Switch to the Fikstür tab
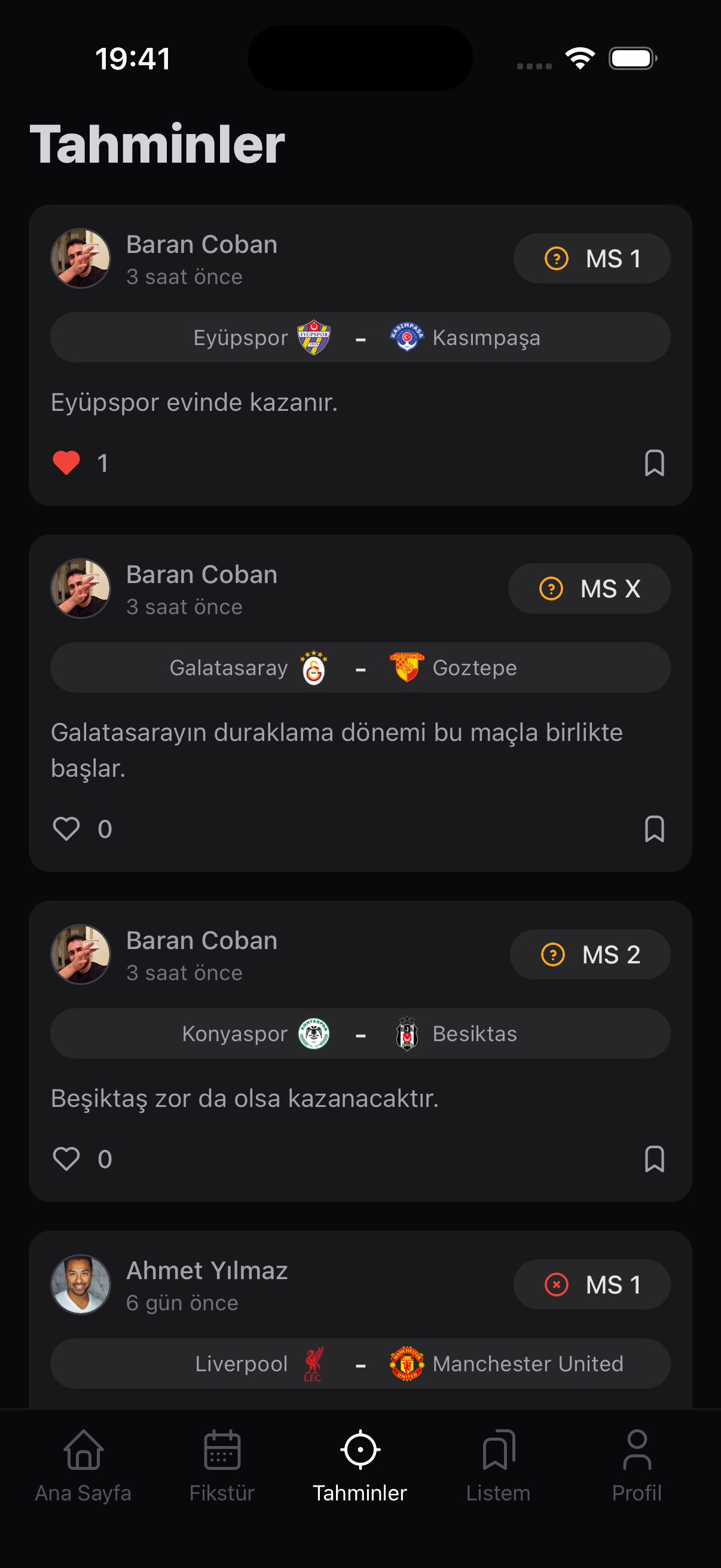The image size is (721, 1568). tap(221, 1466)
